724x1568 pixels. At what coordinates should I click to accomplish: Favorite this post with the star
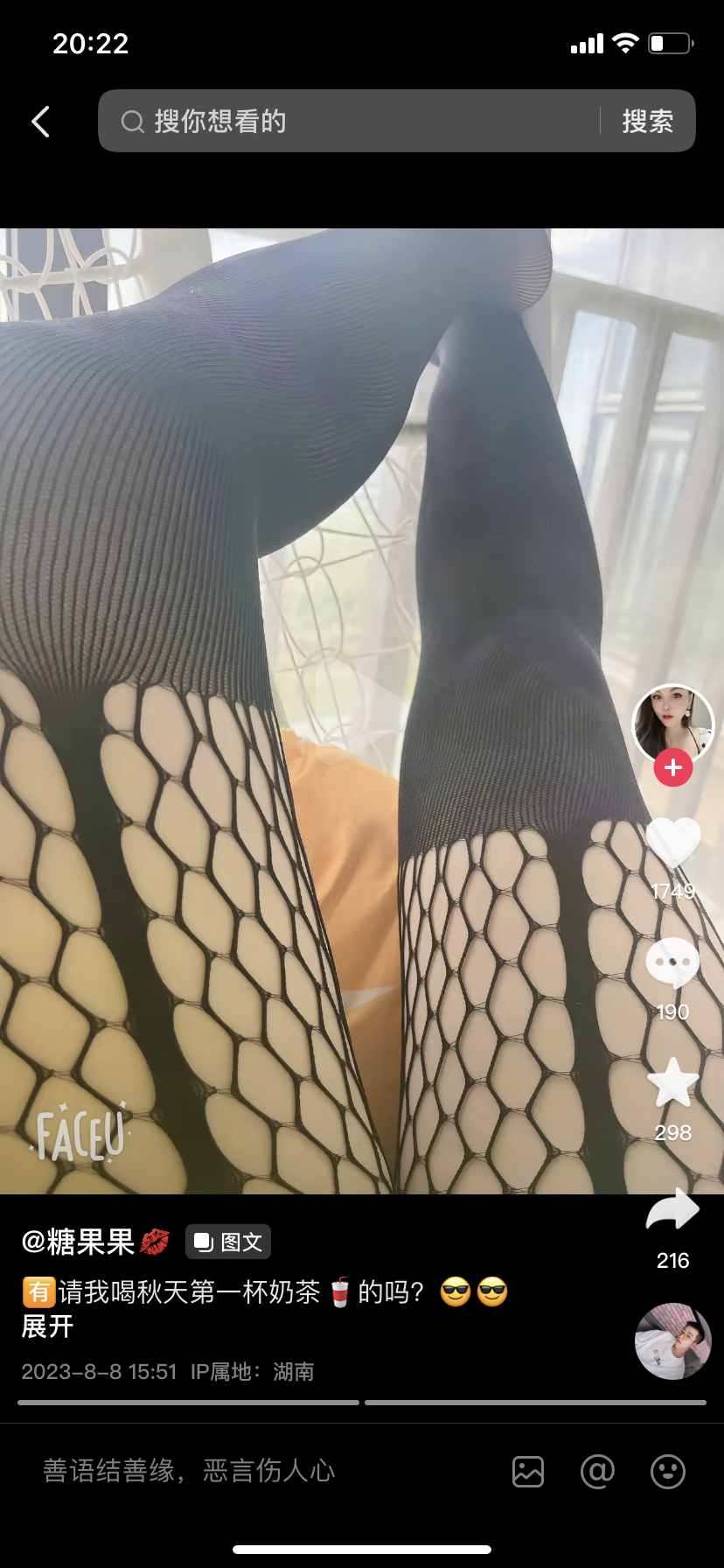click(x=672, y=1083)
